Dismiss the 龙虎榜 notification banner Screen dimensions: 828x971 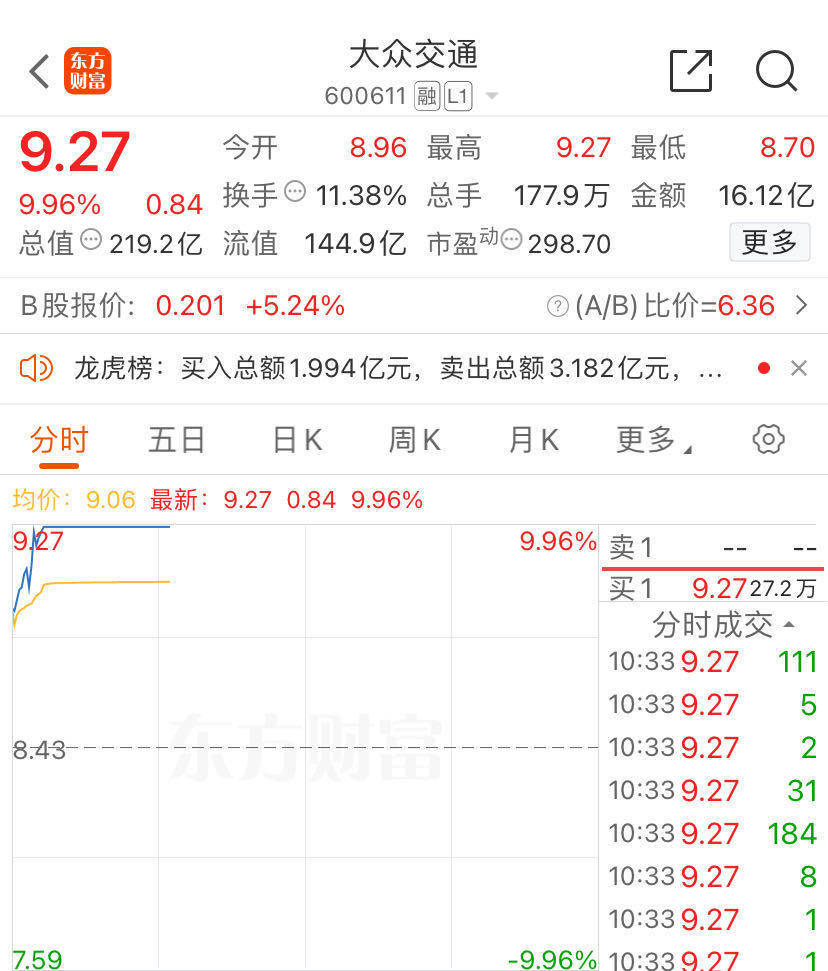tap(798, 369)
